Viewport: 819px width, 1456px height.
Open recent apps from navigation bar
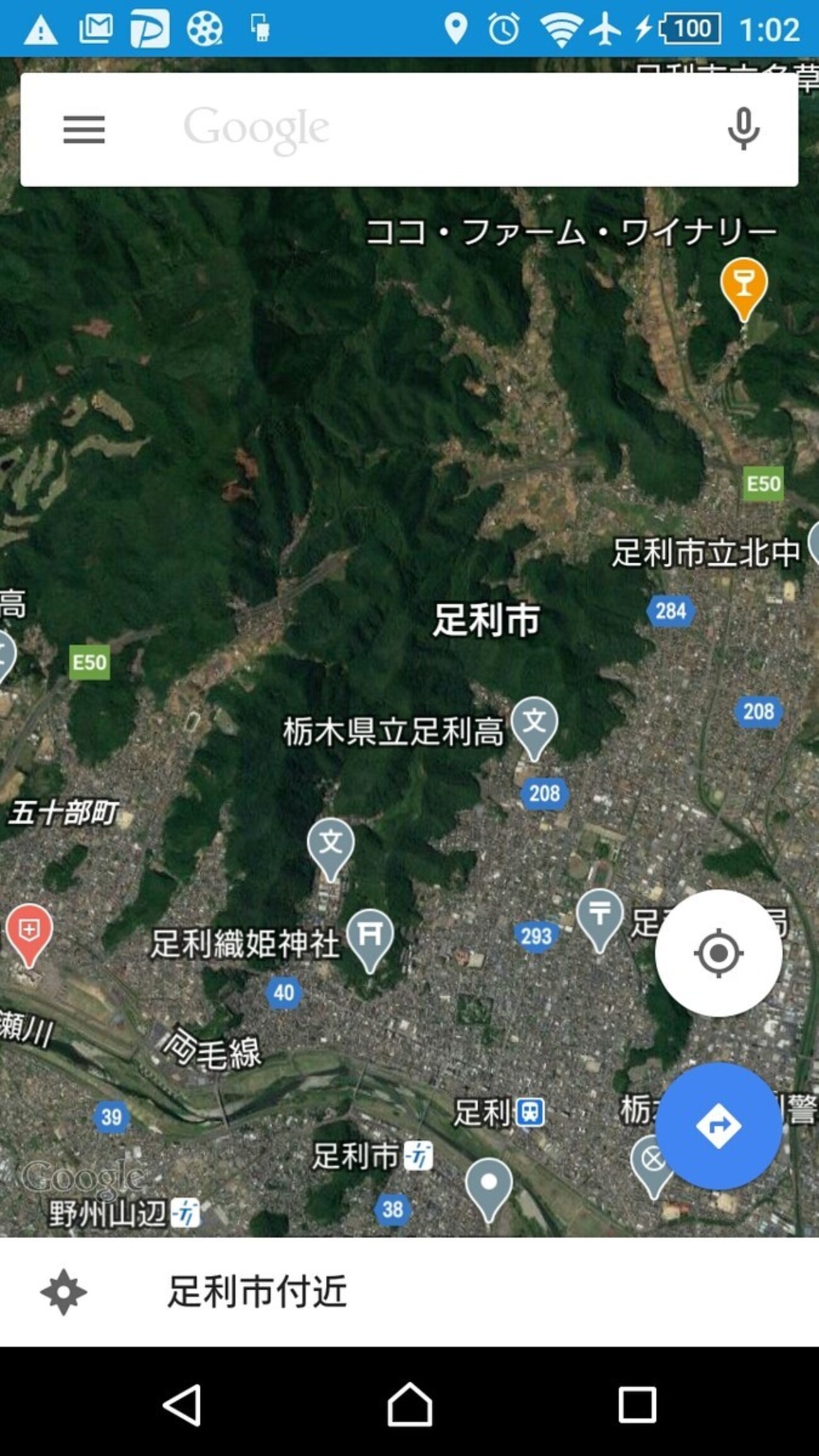pos(636,1404)
